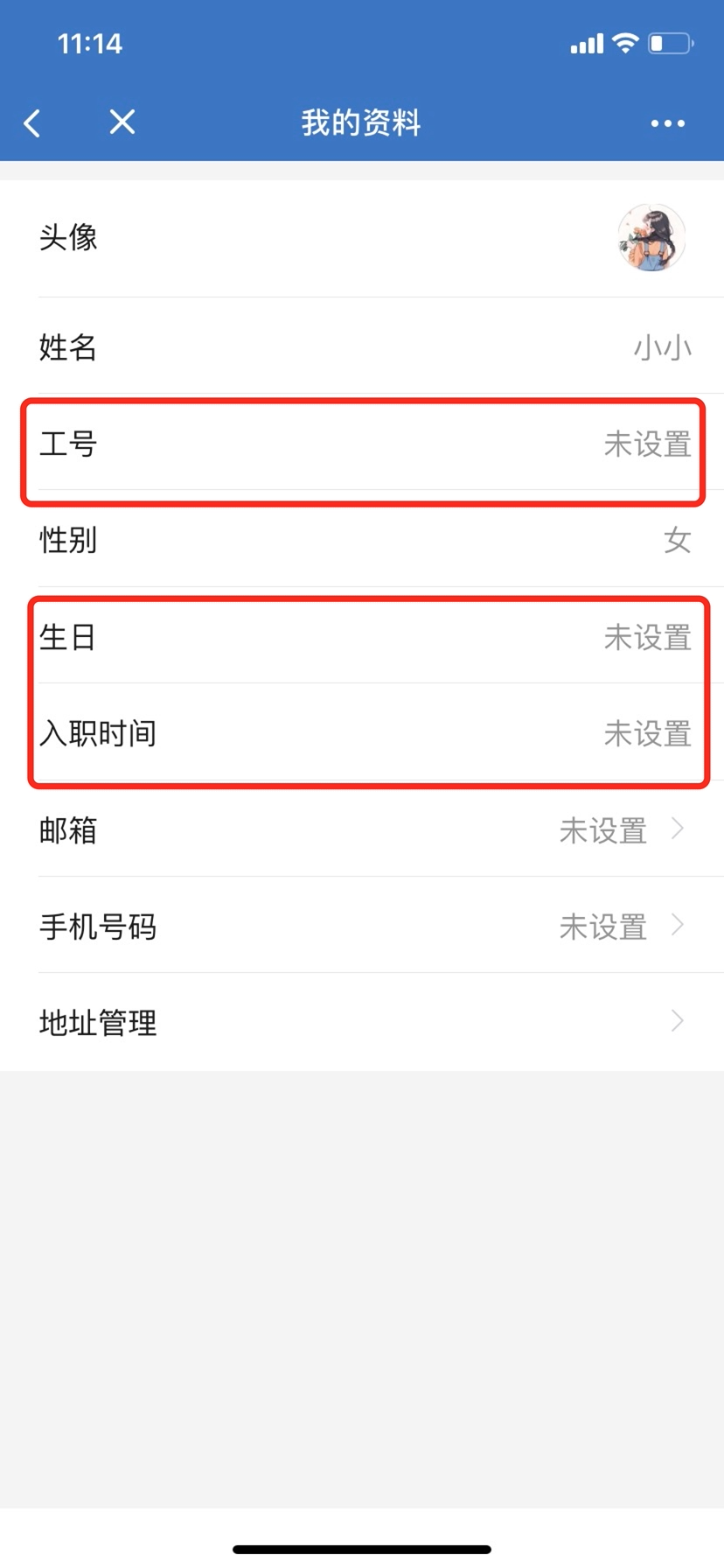Open the three-dot overflow menu
The width and height of the screenshot is (724, 1568).
tap(667, 123)
